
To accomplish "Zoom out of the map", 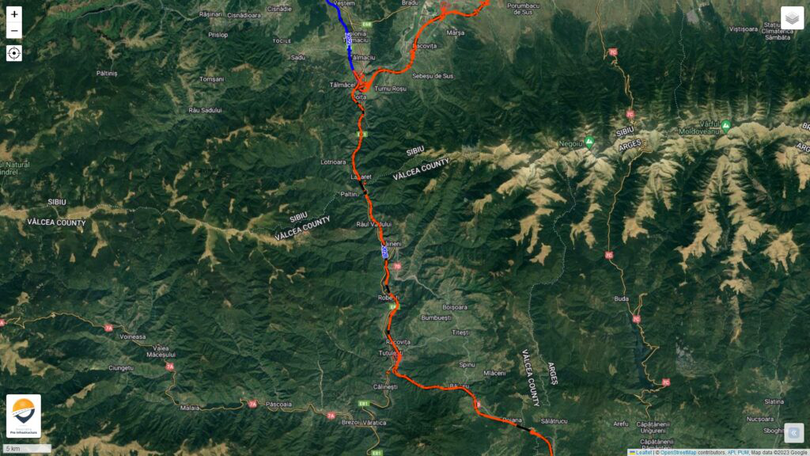I will [14, 31].
